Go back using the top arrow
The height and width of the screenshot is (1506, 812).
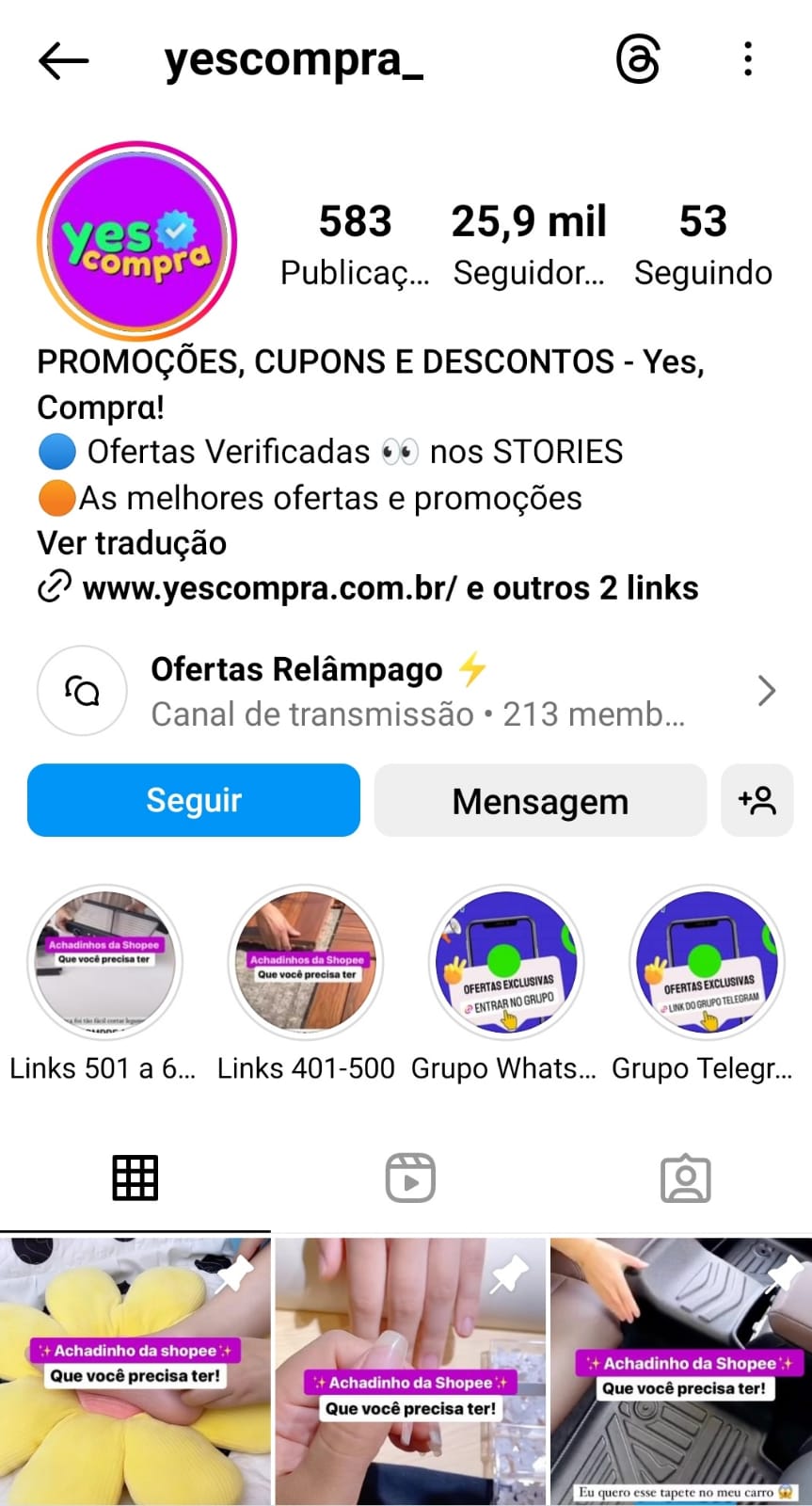coord(64,61)
